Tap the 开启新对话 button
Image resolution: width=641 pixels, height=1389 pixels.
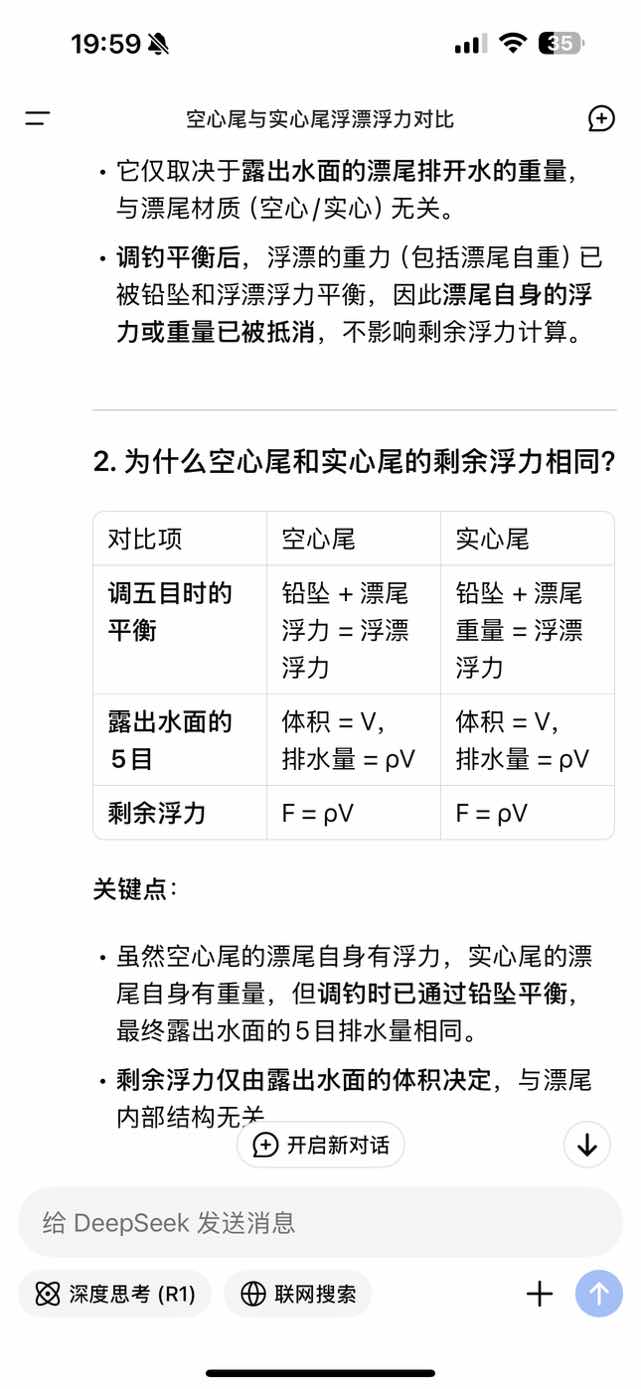[321, 1145]
